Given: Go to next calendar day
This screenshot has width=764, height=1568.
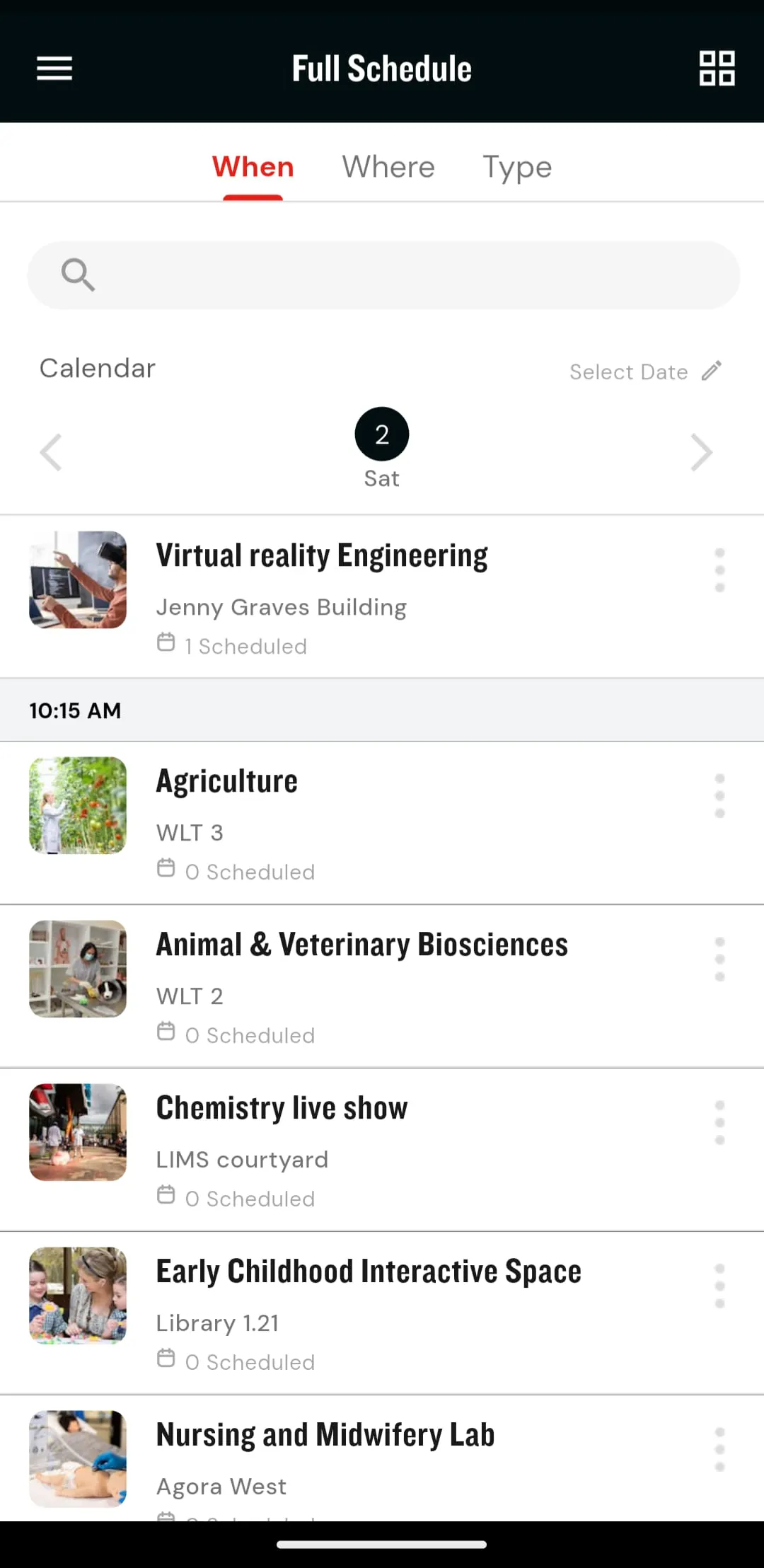Looking at the screenshot, I should (701, 452).
